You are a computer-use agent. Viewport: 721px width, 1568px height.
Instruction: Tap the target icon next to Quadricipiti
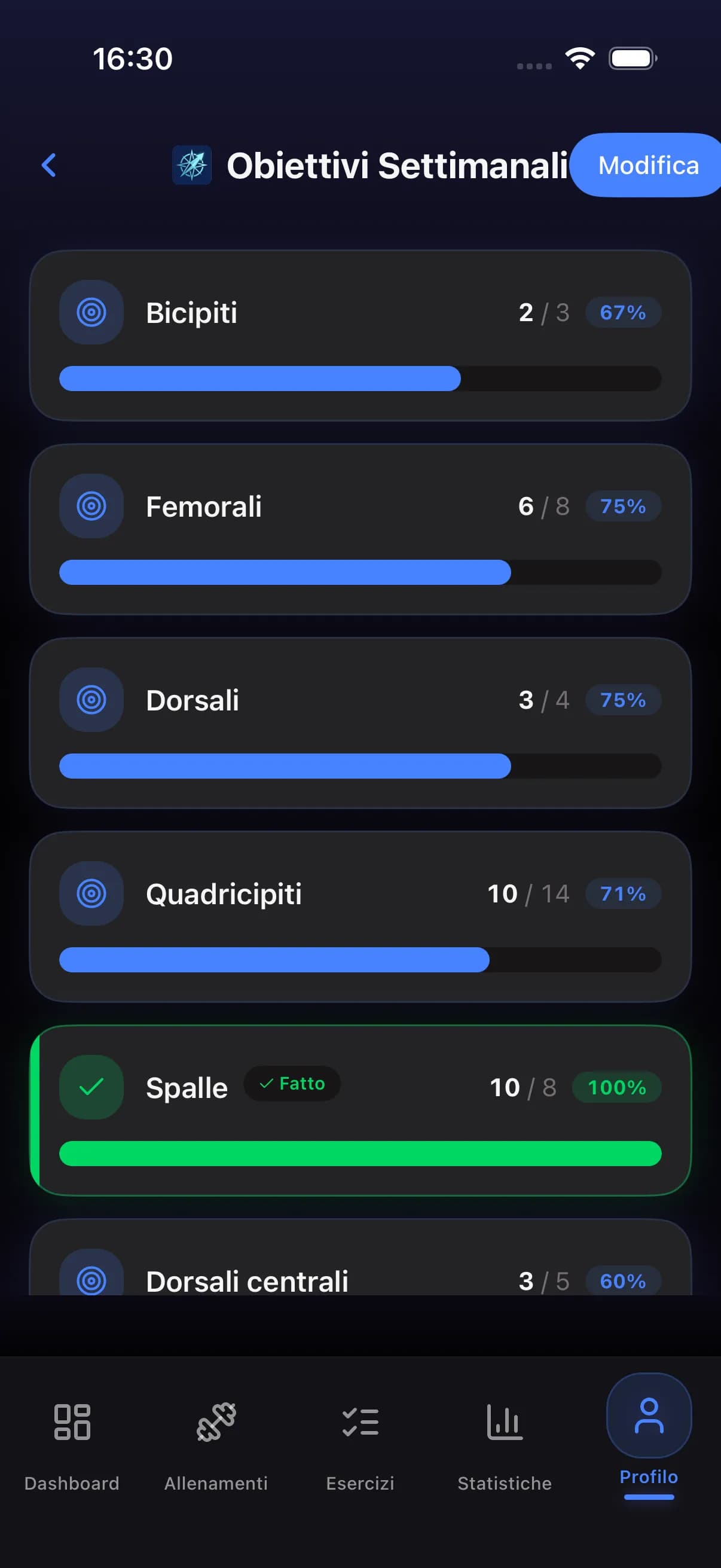click(x=91, y=893)
